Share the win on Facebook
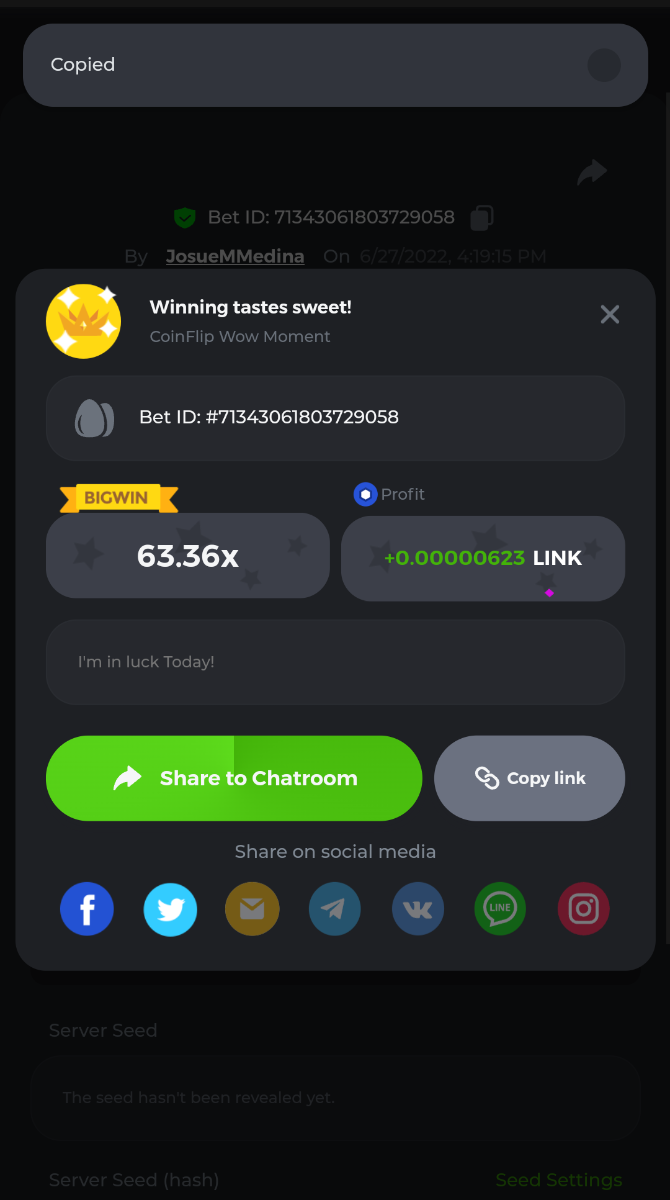Viewport: 670px width, 1200px height. click(87, 909)
